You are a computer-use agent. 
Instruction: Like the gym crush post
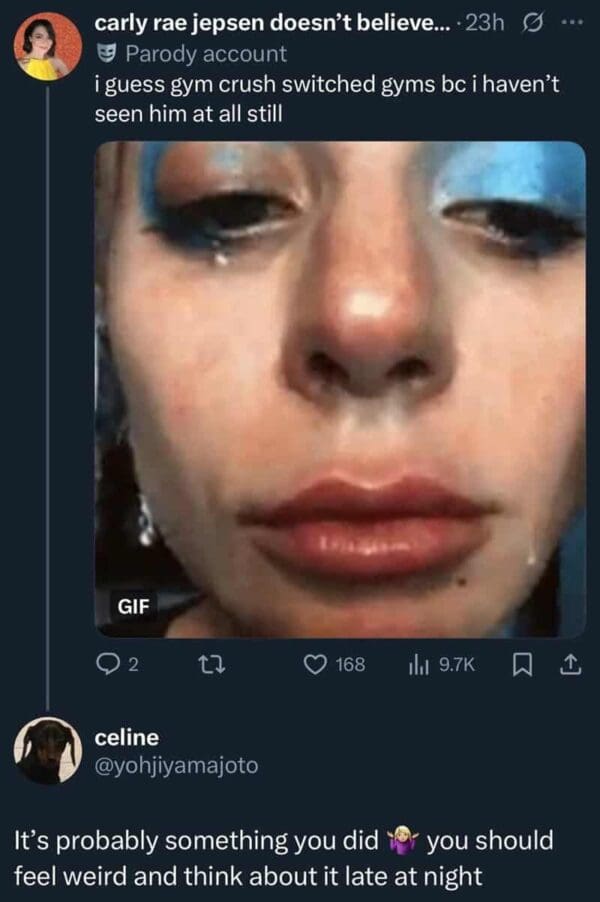(317, 664)
